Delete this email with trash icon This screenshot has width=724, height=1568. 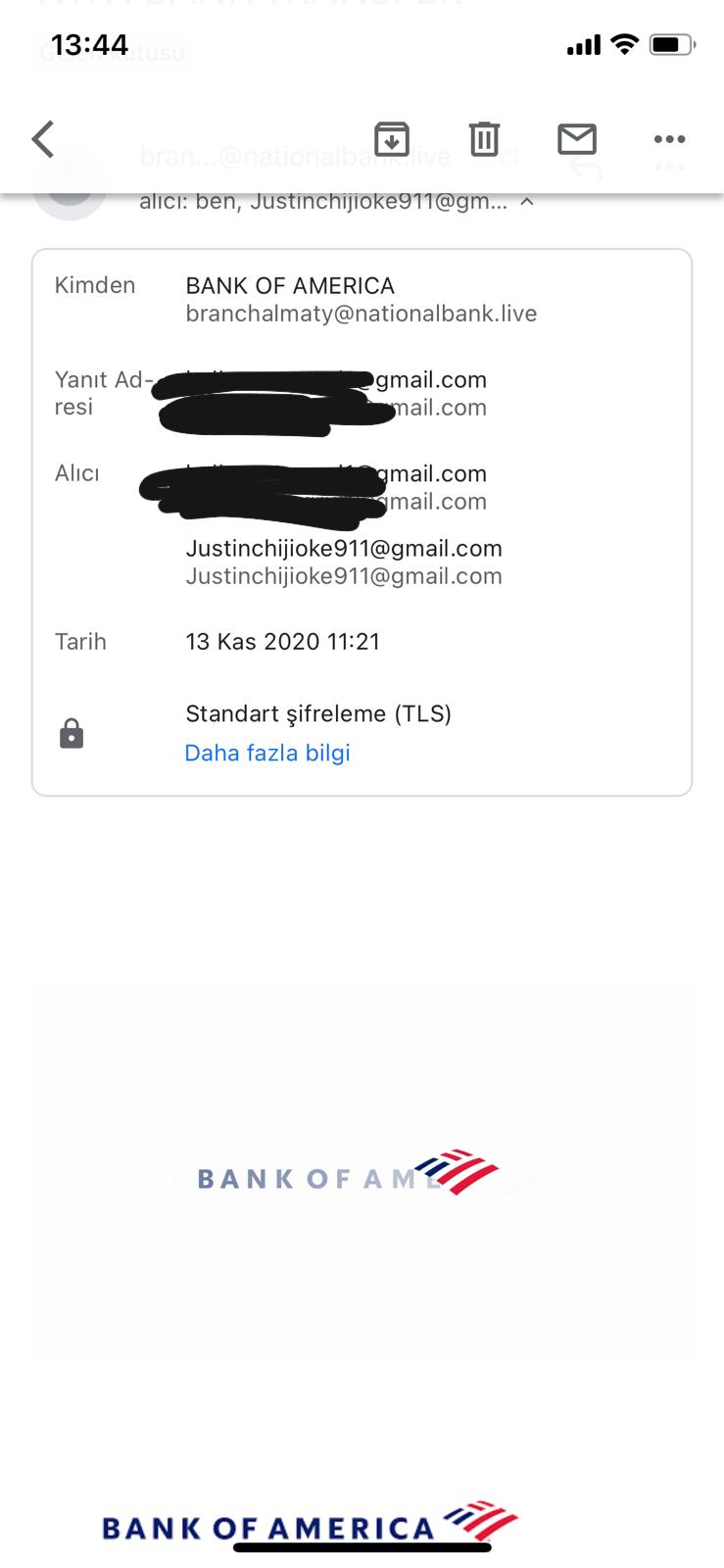[x=484, y=139]
